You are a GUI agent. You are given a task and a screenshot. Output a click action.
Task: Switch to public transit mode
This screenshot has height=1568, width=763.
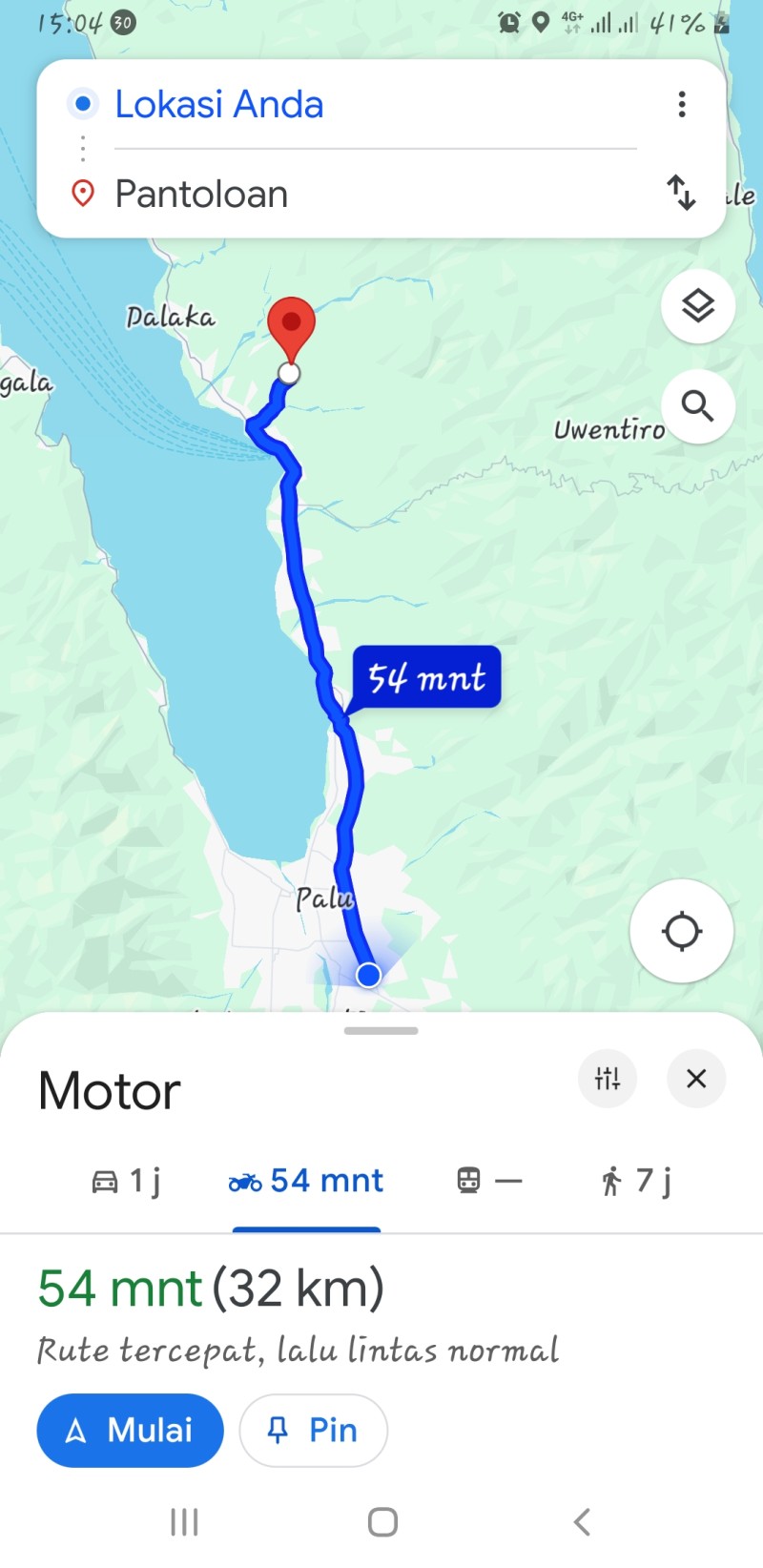click(489, 1182)
